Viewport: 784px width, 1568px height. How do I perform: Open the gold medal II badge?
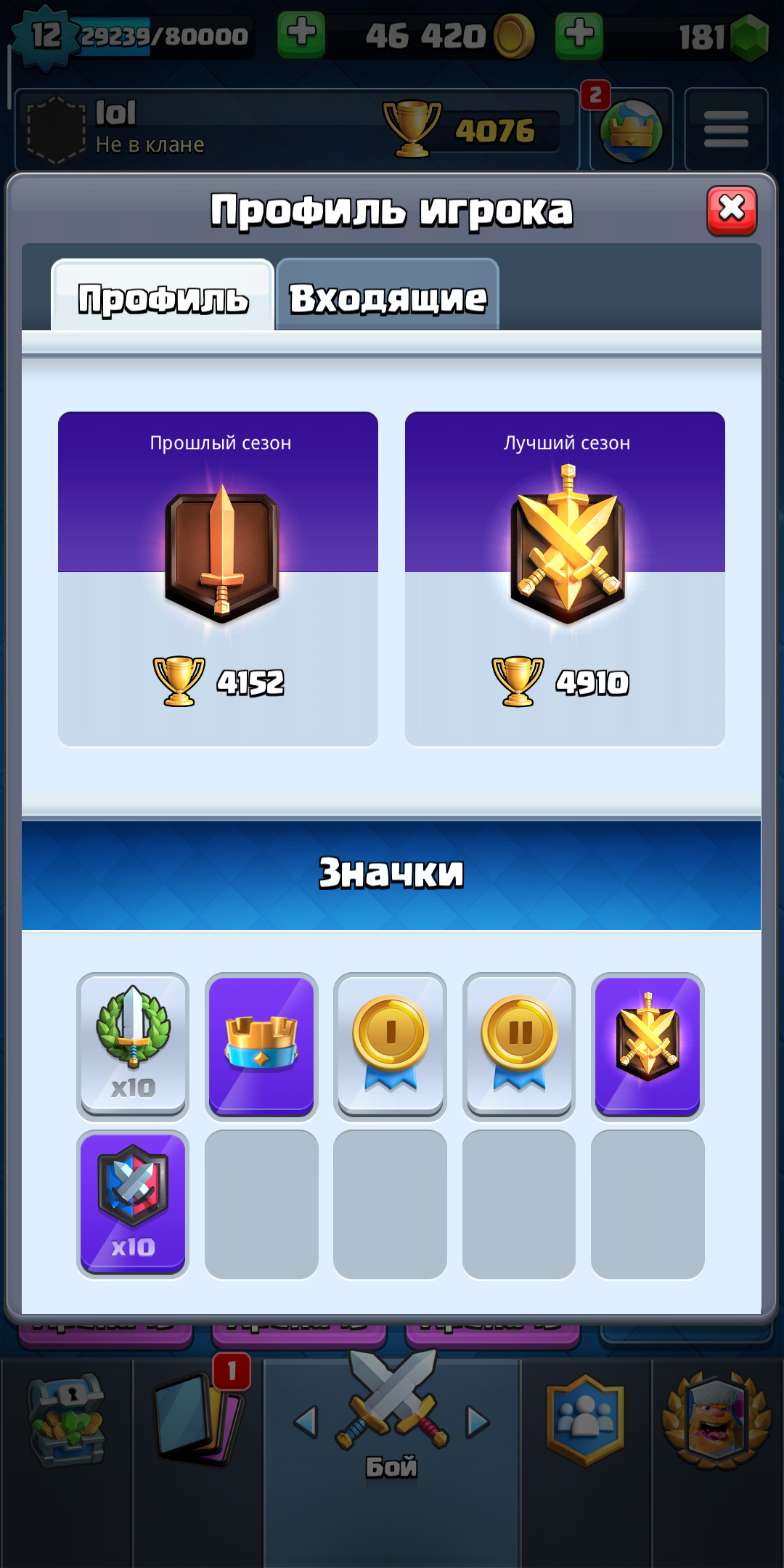(x=519, y=1046)
